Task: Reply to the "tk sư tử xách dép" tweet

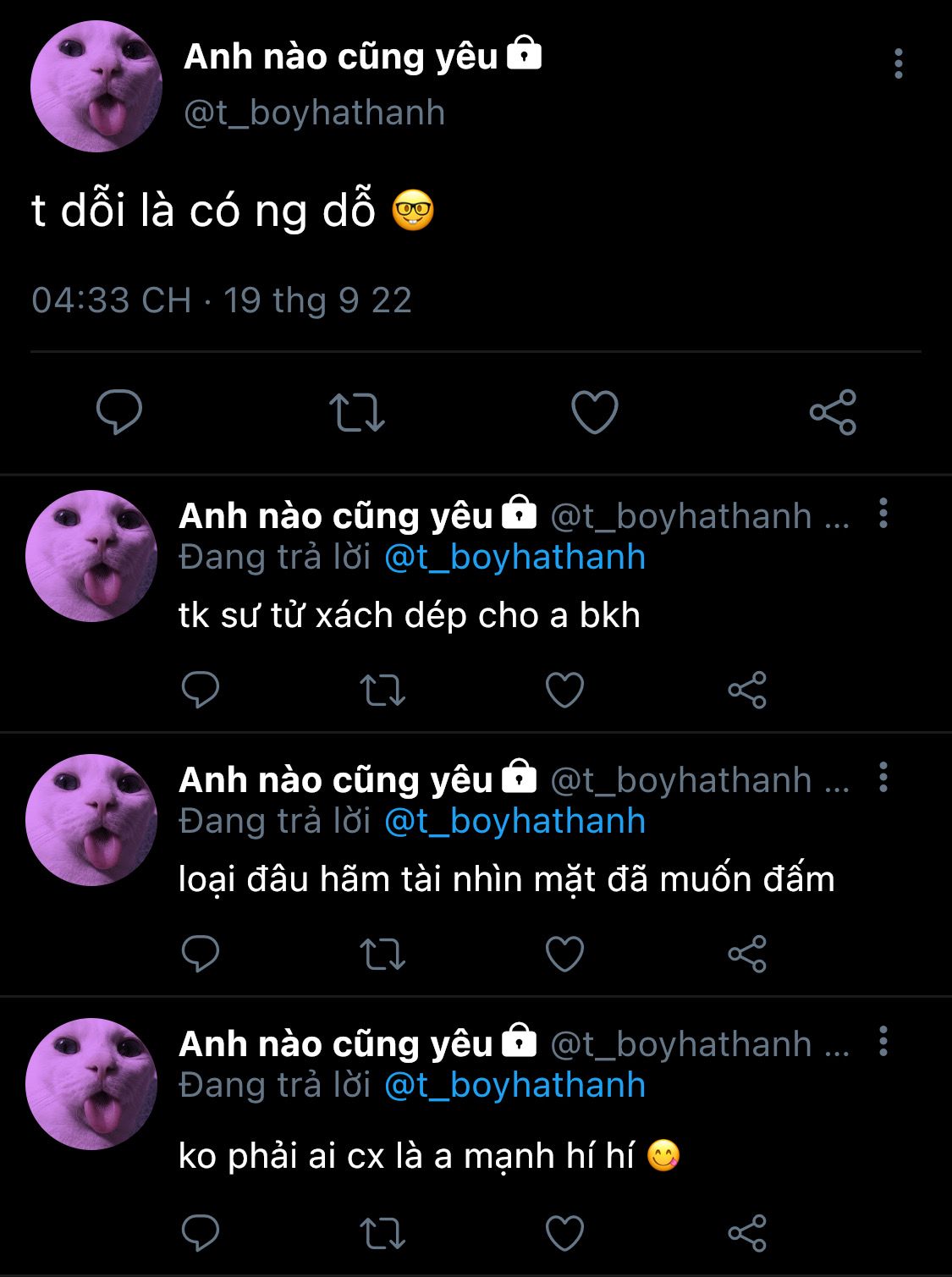Action: 201,690
